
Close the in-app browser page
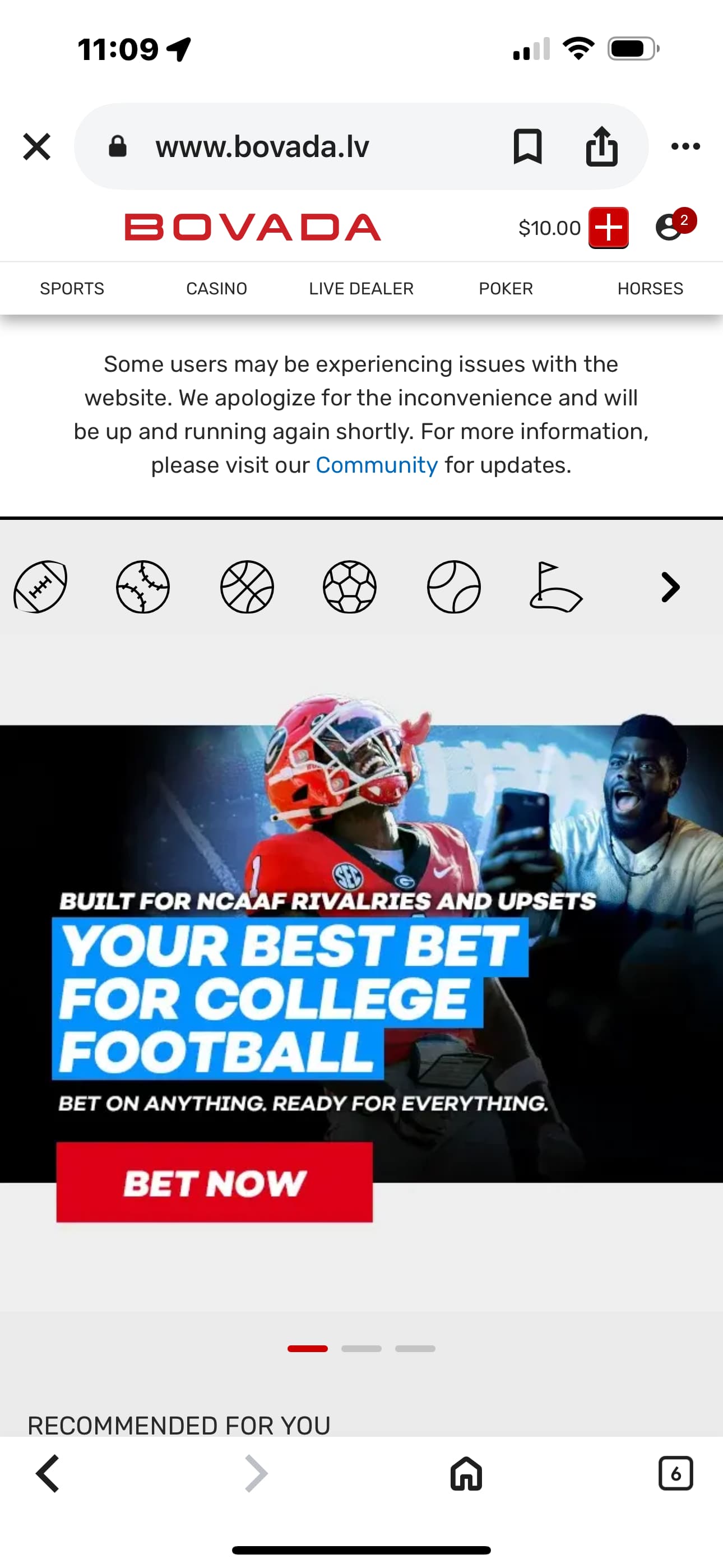pyautogui.click(x=36, y=147)
